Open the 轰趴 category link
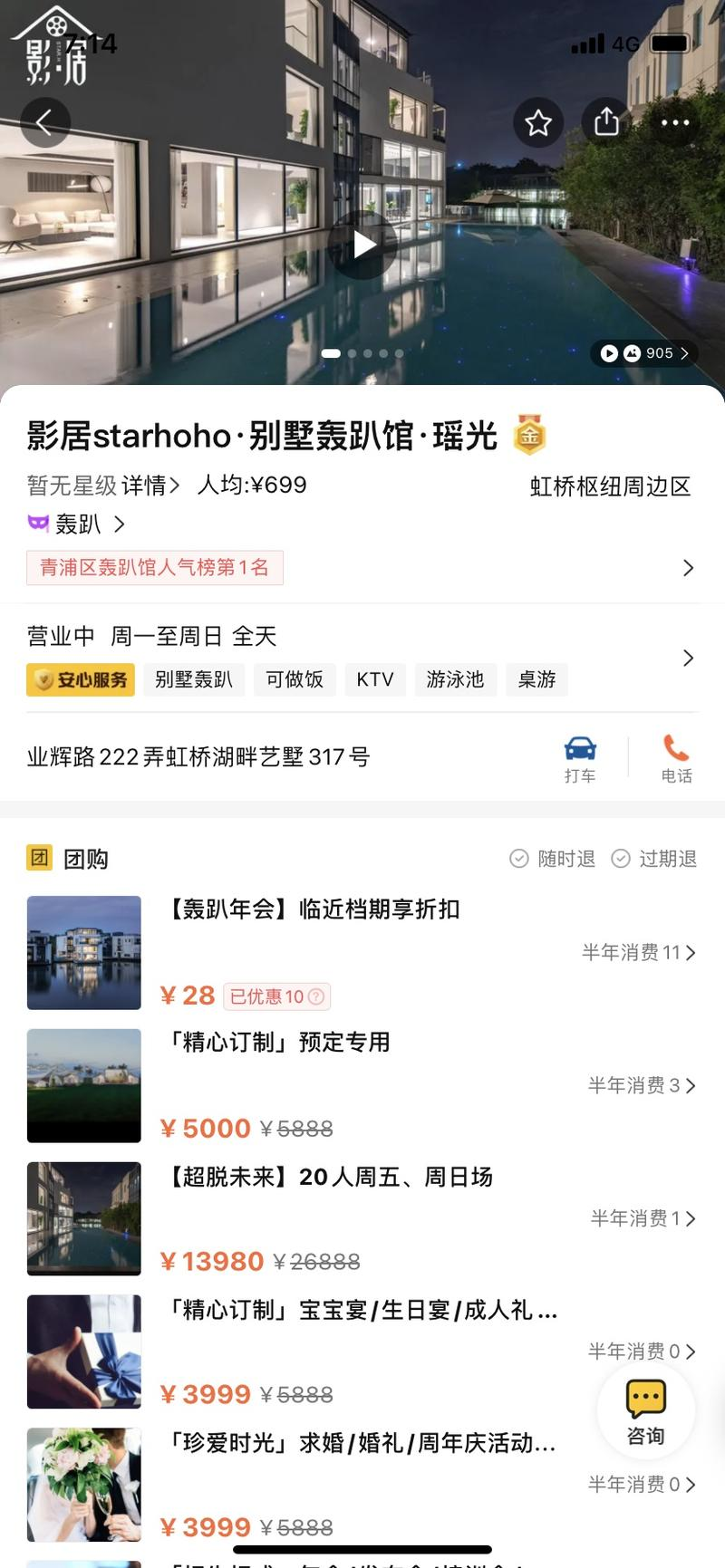This screenshot has width=725, height=1568. [78, 524]
